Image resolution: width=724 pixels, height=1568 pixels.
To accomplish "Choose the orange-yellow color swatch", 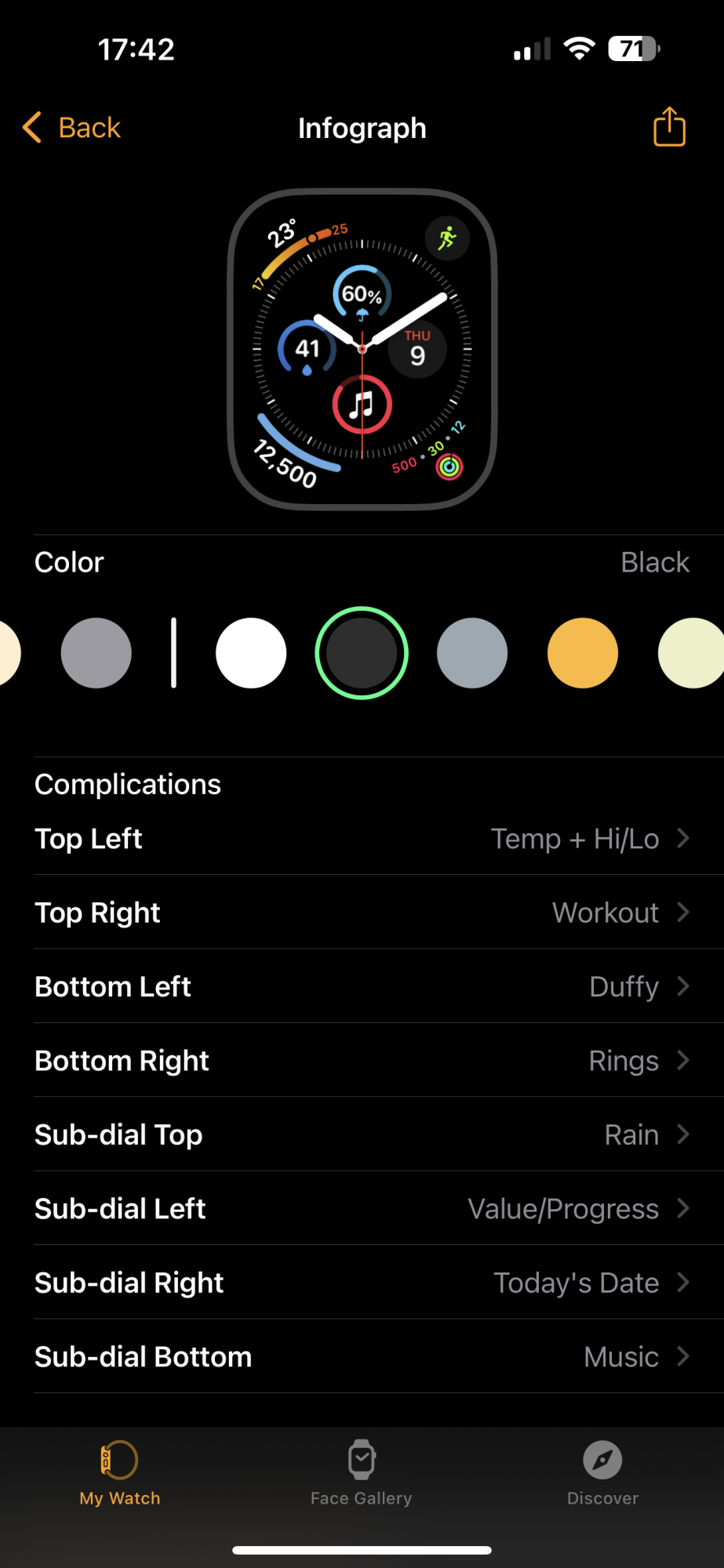I will (x=582, y=653).
